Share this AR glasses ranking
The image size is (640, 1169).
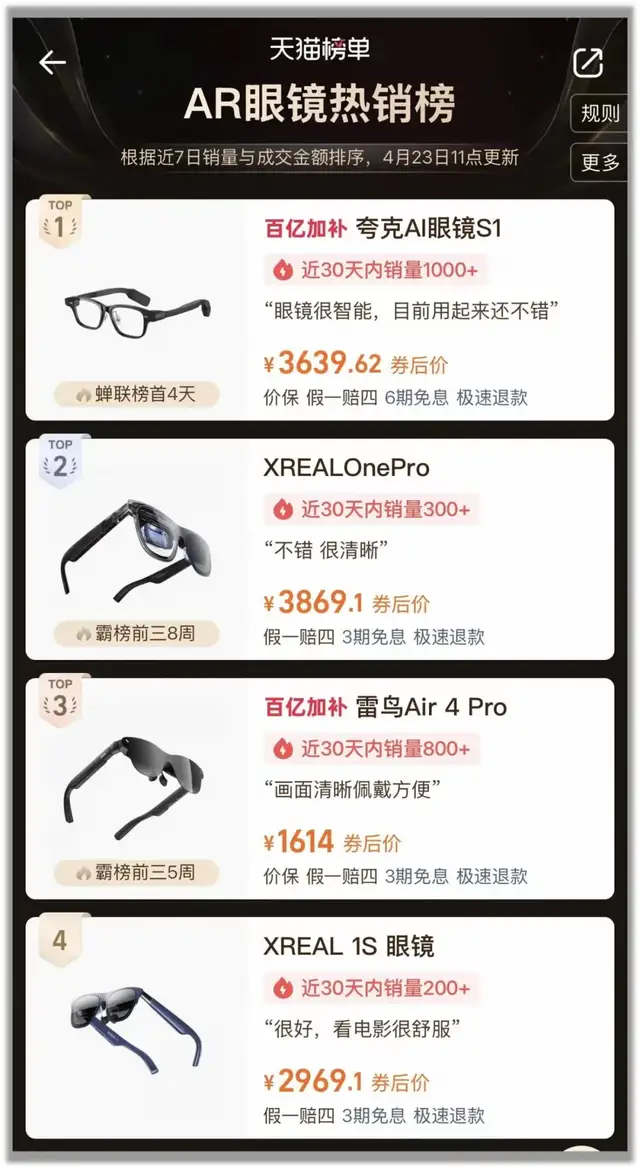tap(588, 62)
